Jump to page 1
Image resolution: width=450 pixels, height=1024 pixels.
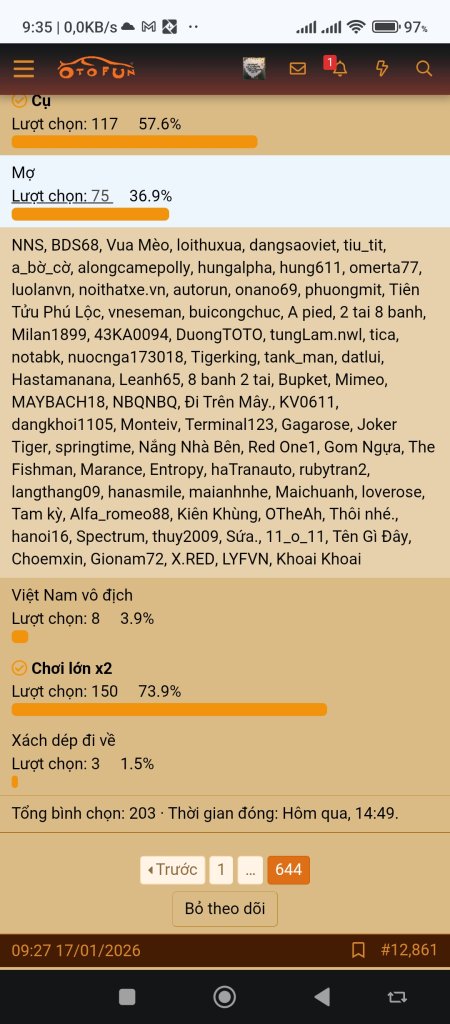221,870
